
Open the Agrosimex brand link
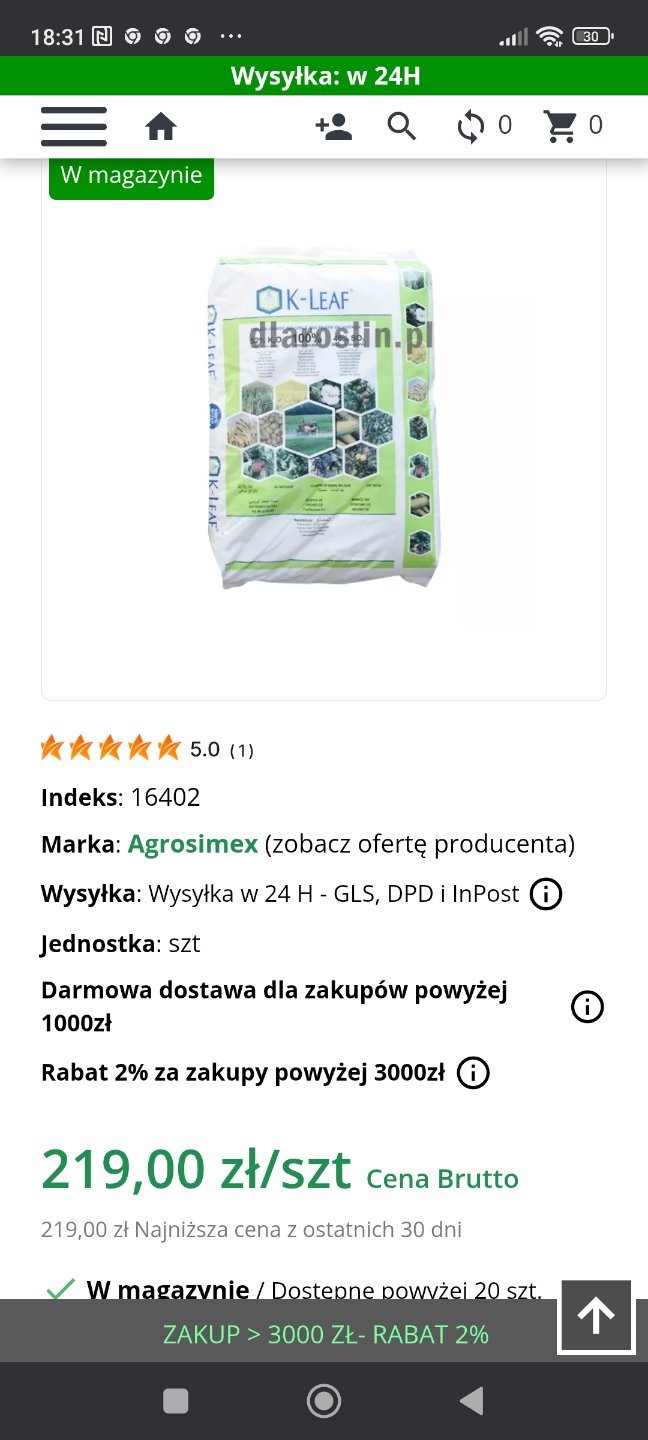click(193, 844)
